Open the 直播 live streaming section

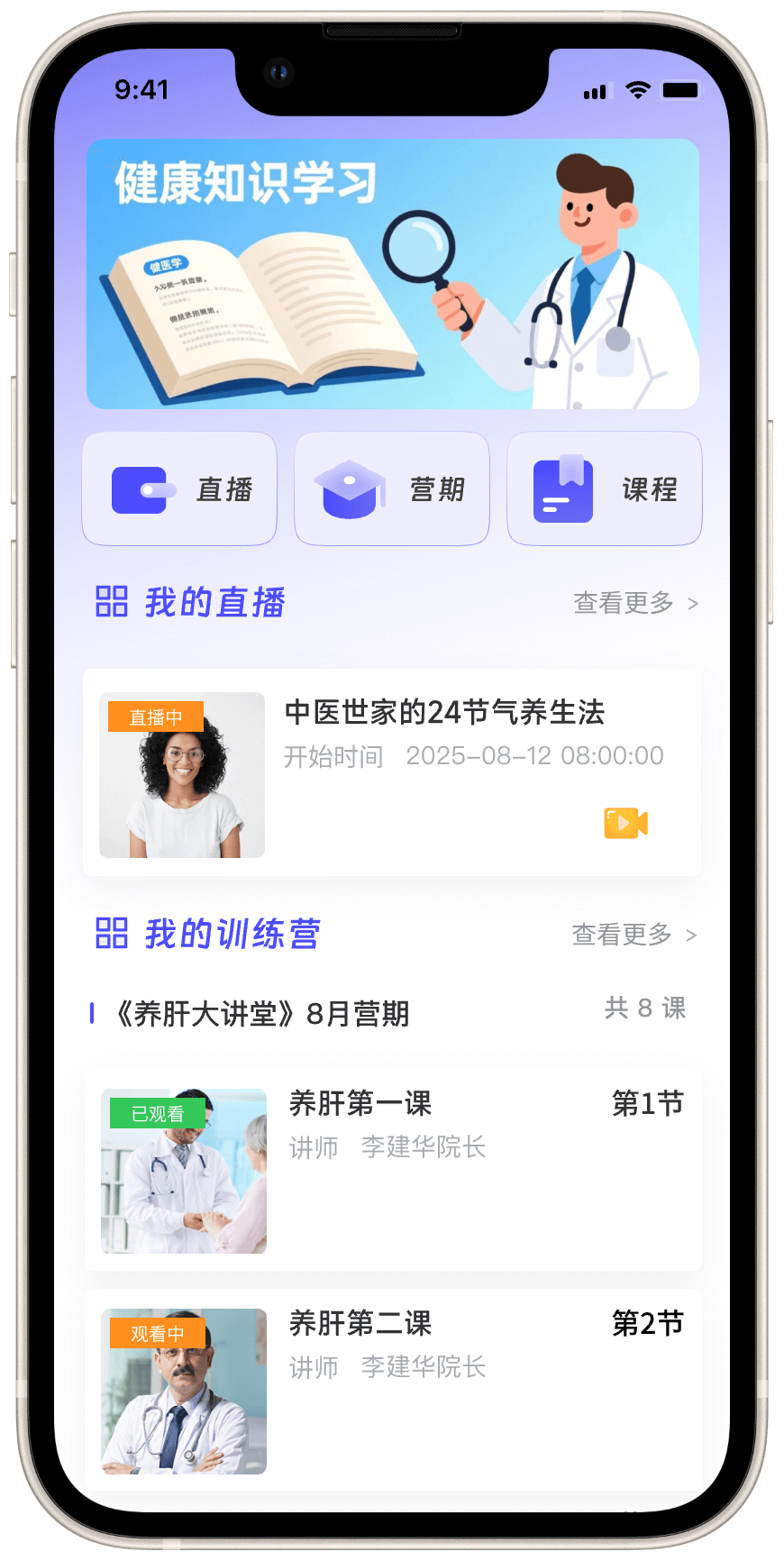pos(178,488)
